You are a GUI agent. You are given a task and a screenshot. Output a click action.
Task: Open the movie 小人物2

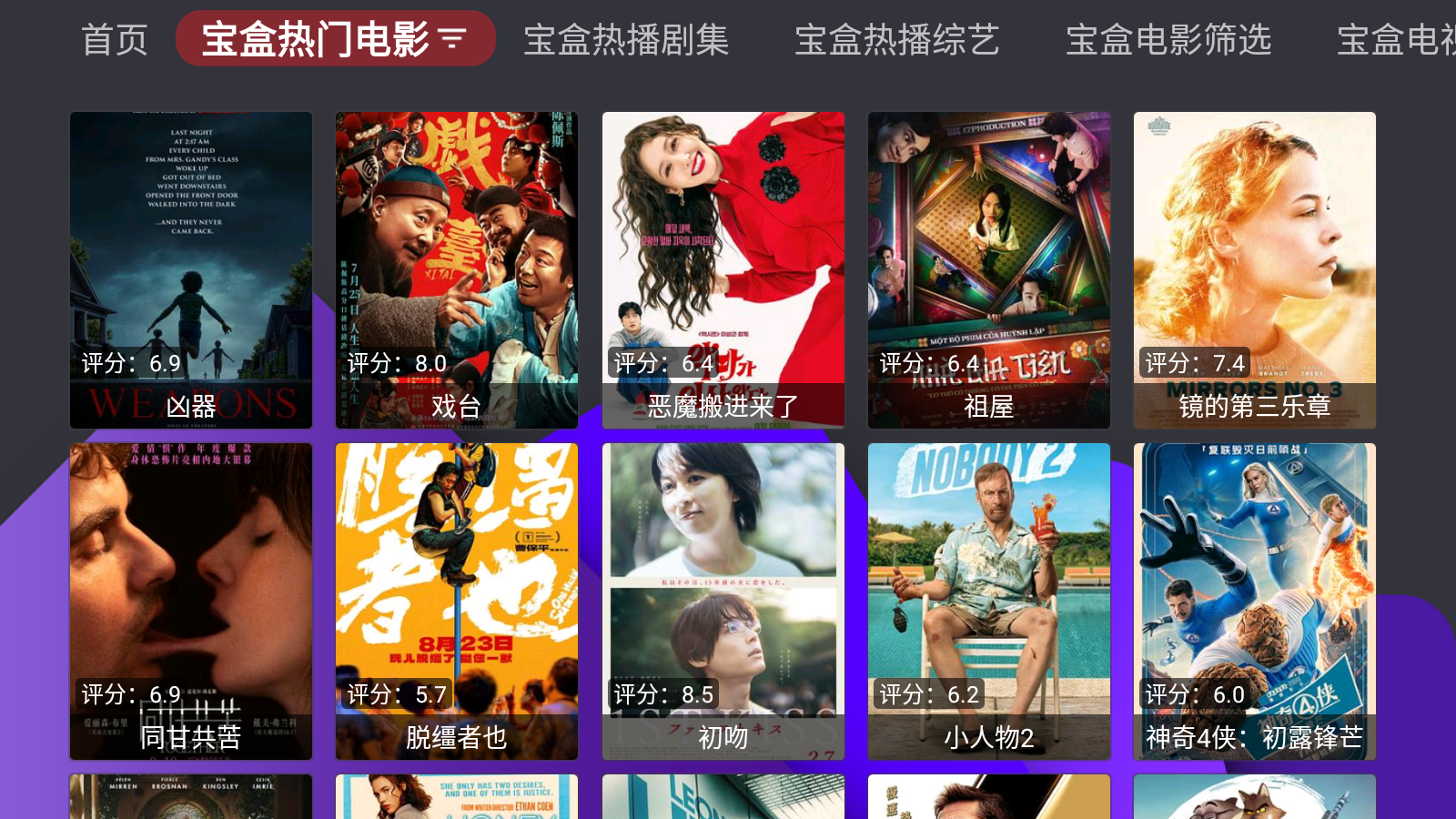tap(989, 601)
